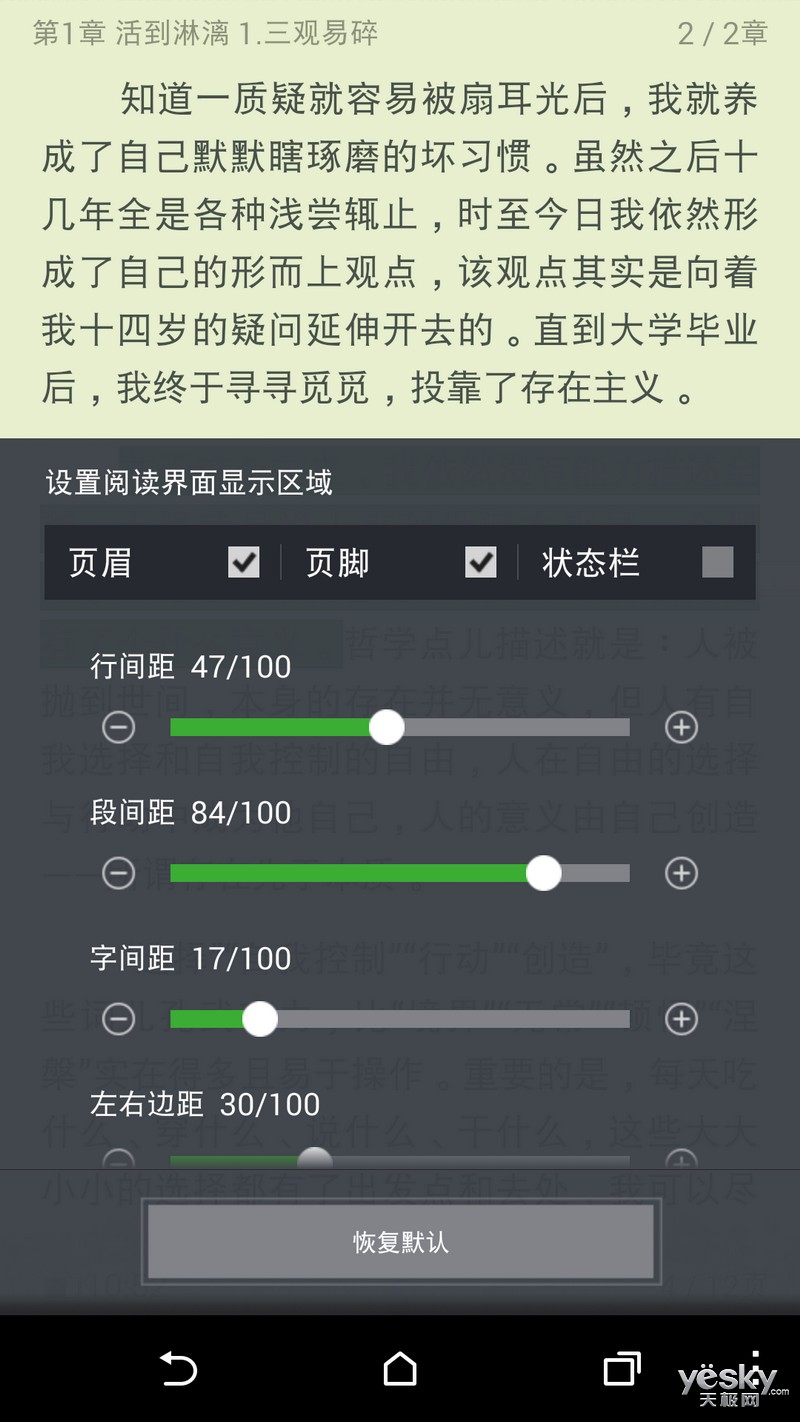Go to the home screen
This screenshot has width=800, height=1422.
[x=400, y=1368]
